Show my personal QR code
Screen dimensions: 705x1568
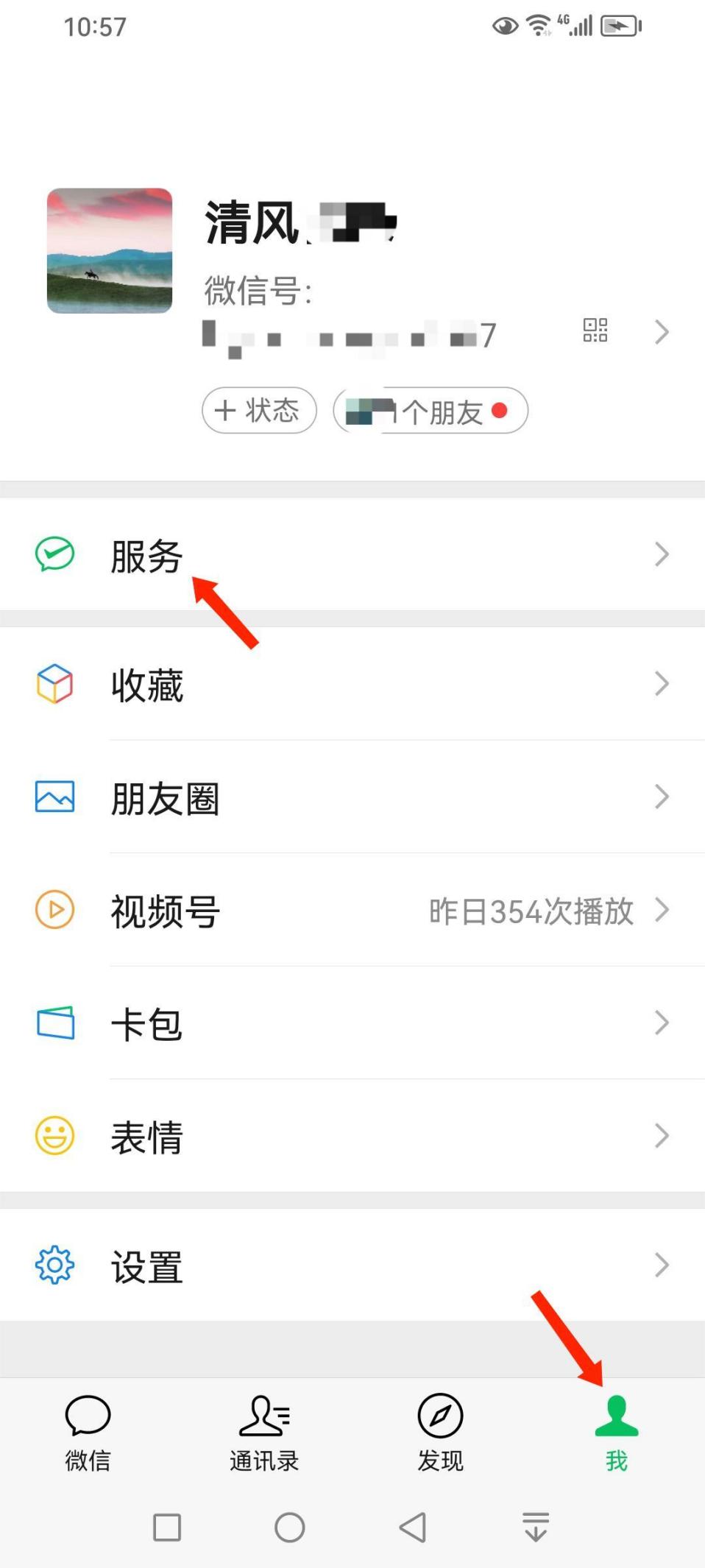[x=596, y=333]
